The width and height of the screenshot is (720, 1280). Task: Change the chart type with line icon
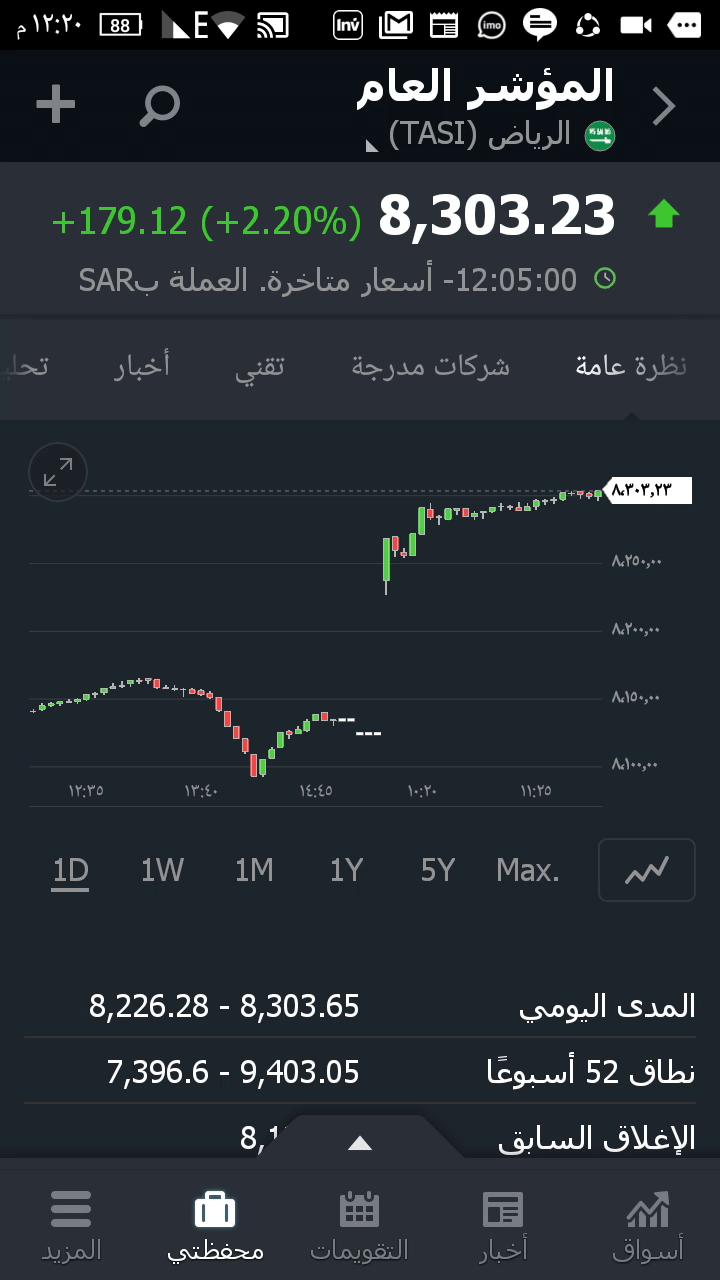point(646,871)
